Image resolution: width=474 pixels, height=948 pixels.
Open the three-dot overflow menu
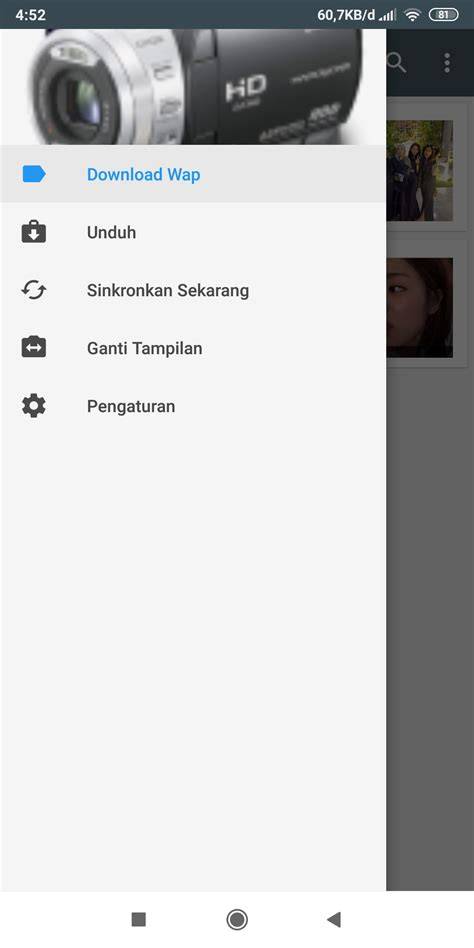[447, 62]
